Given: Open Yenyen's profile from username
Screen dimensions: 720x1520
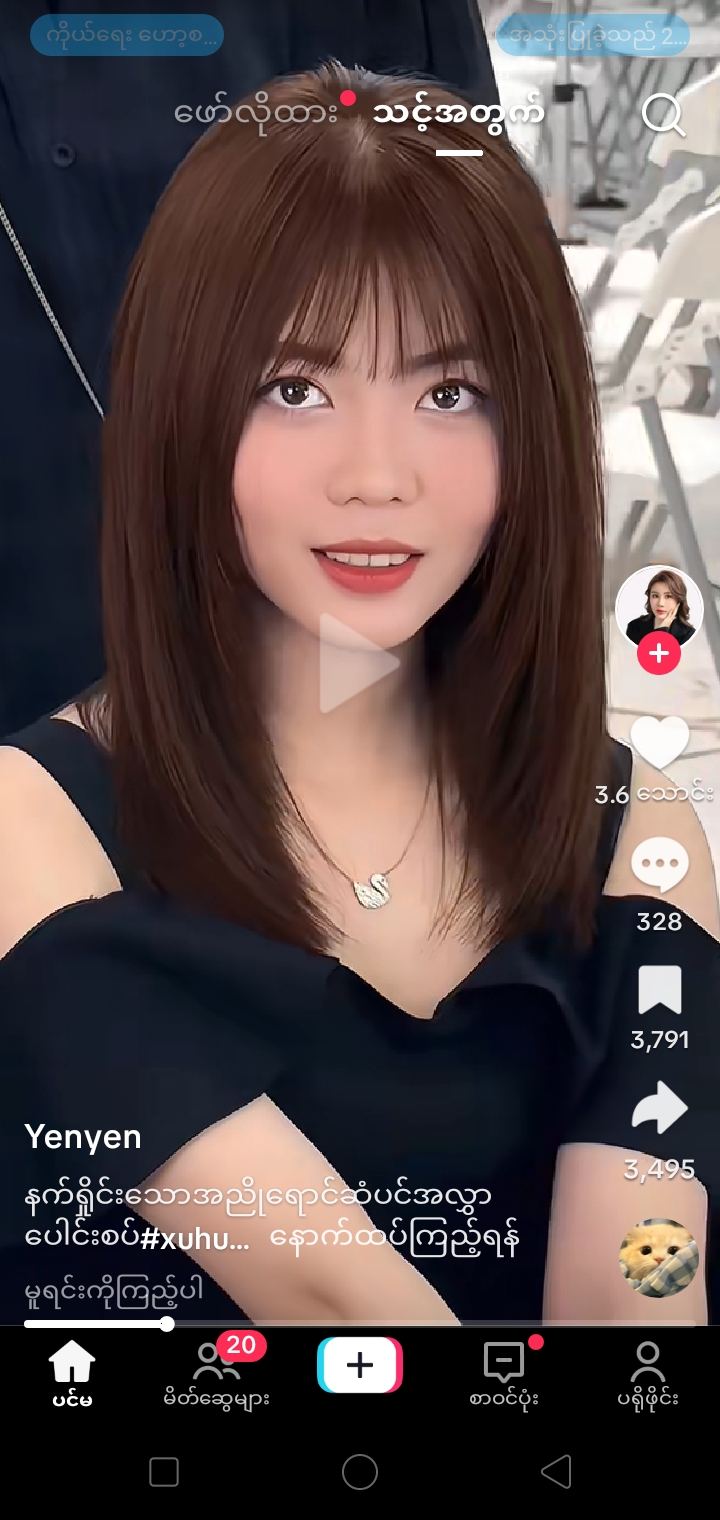Looking at the screenshot, I should [x=83, y=1137].
